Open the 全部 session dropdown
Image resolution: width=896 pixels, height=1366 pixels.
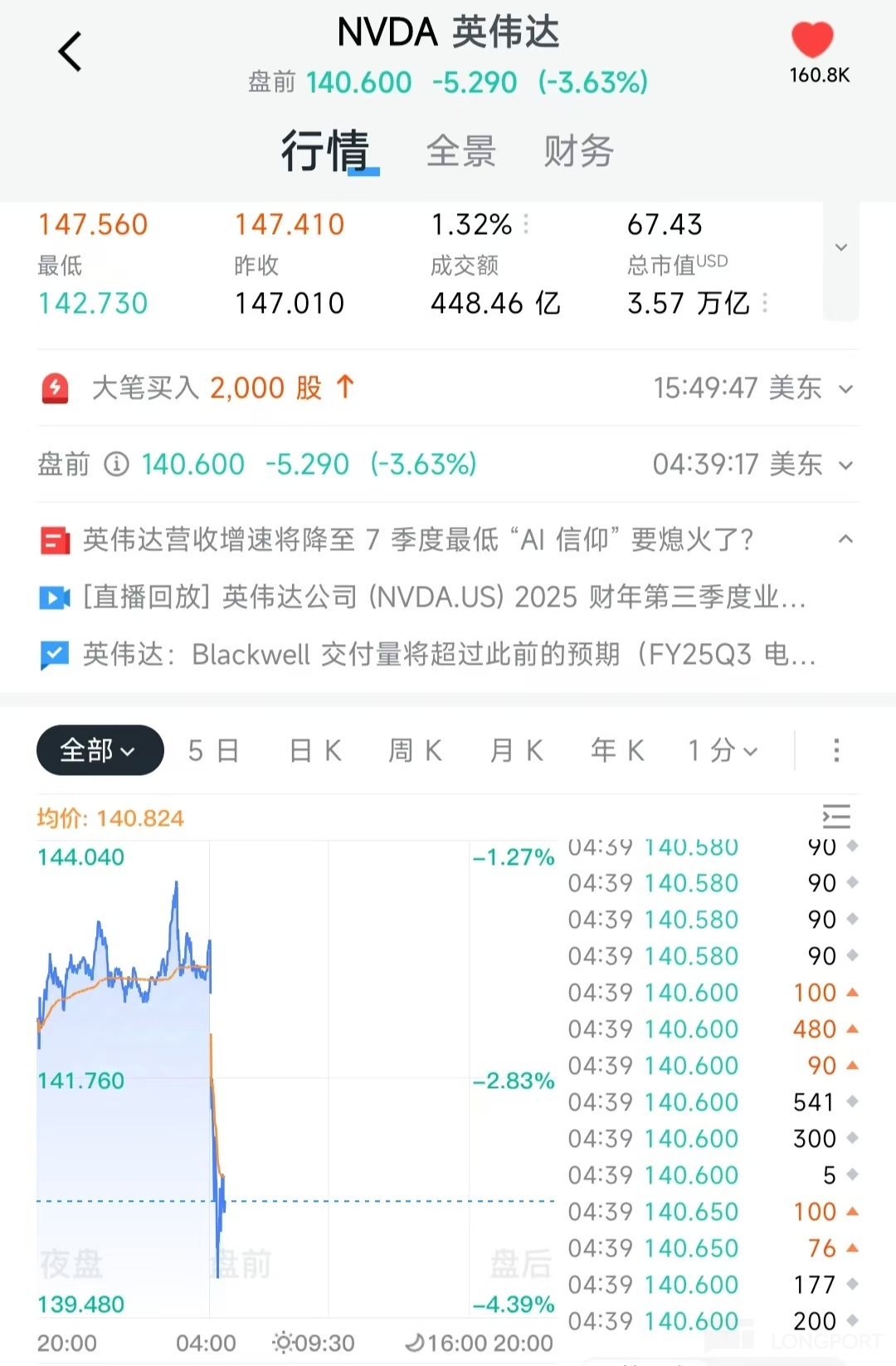(x=100, y=750)
